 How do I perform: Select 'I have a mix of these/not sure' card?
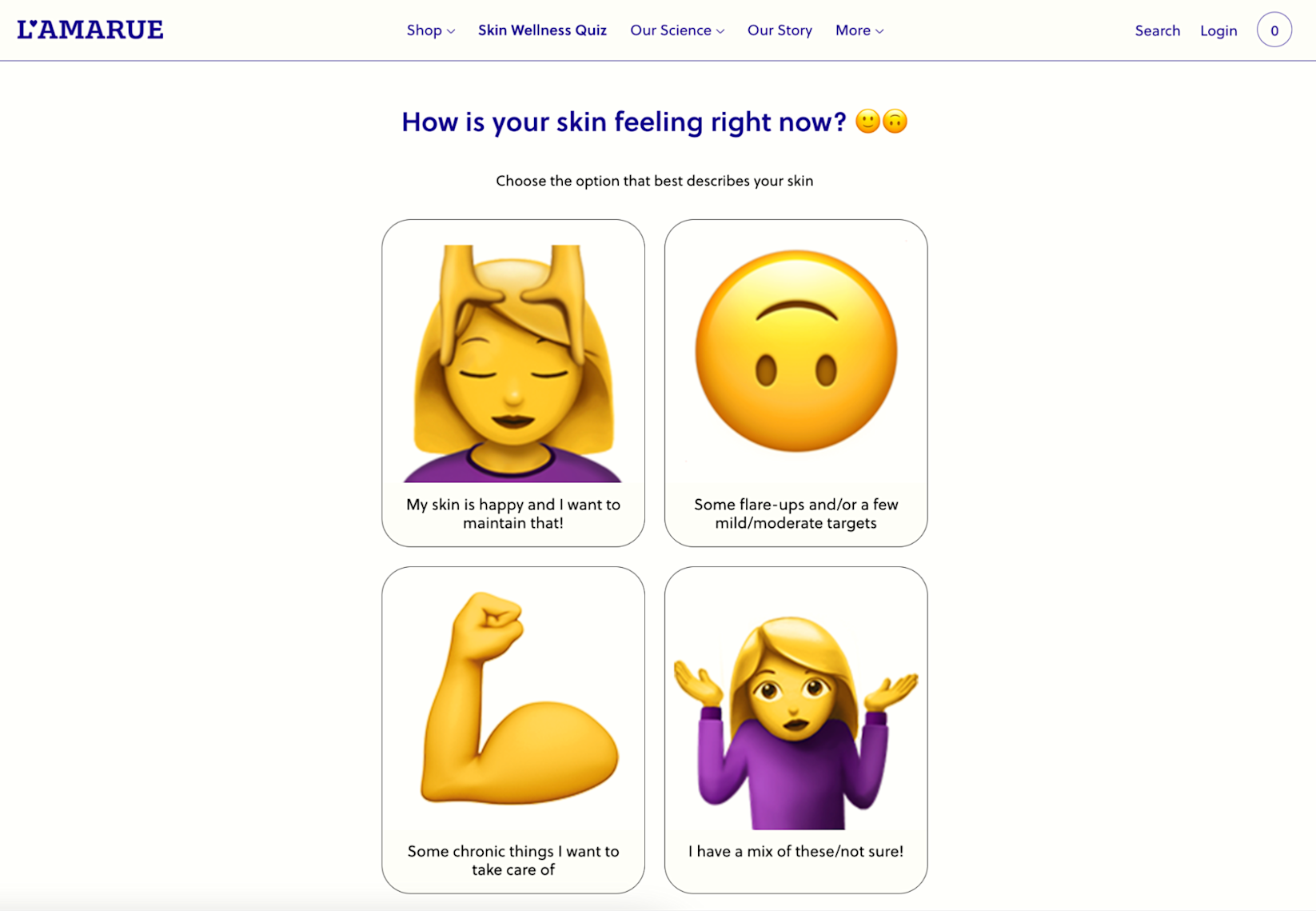click(796, 729)
